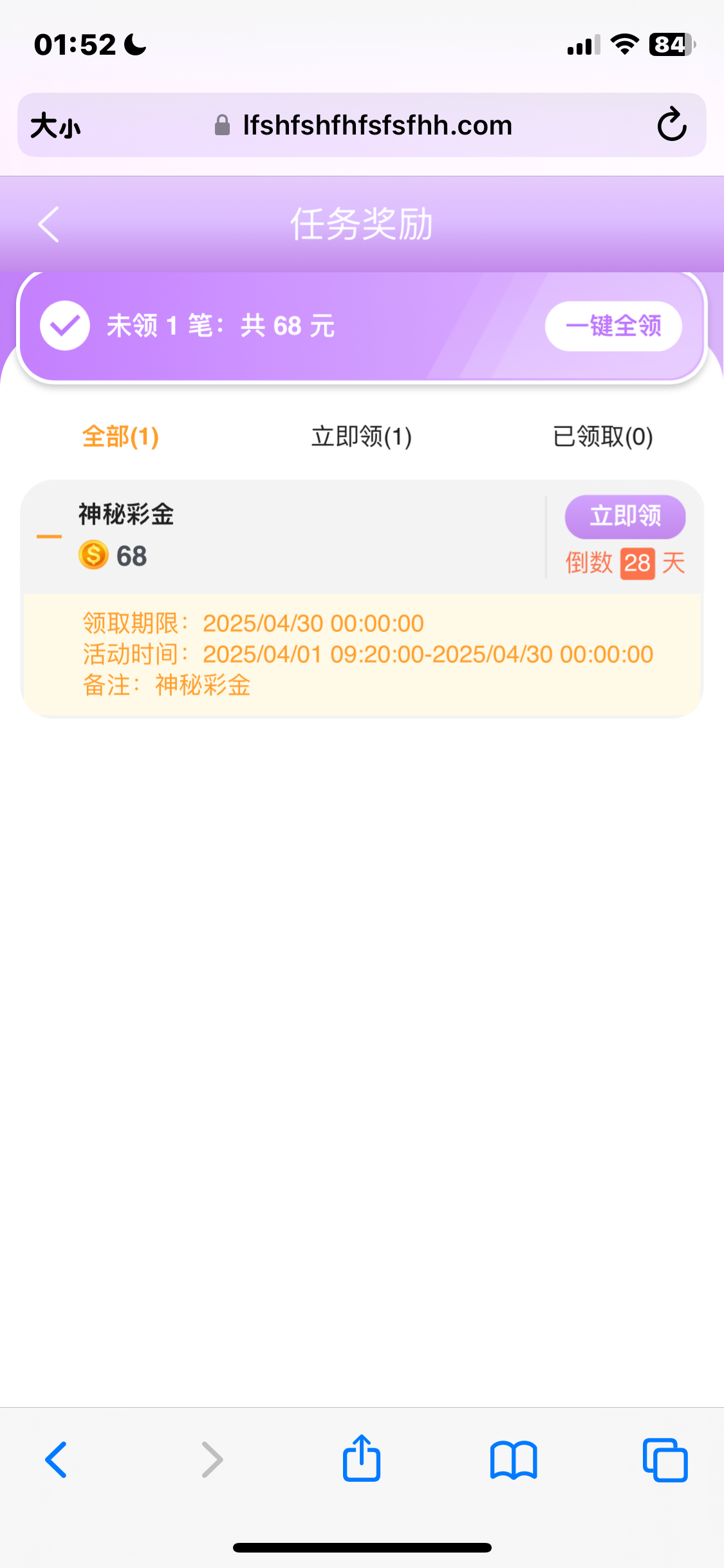Show all open Safari tabs
724x1568 pixels.
(665, 1460)
